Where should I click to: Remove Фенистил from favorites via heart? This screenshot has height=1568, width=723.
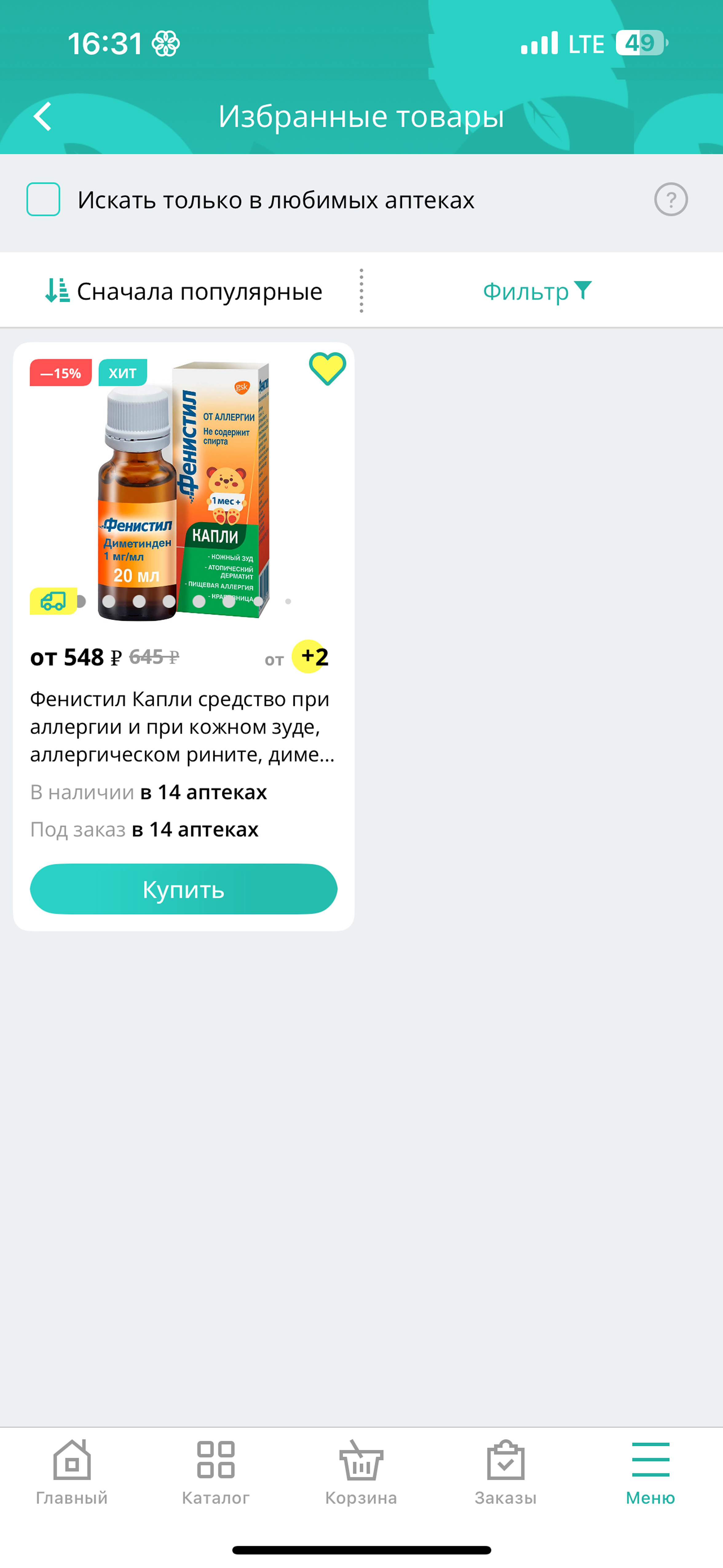tap(327, 369)
